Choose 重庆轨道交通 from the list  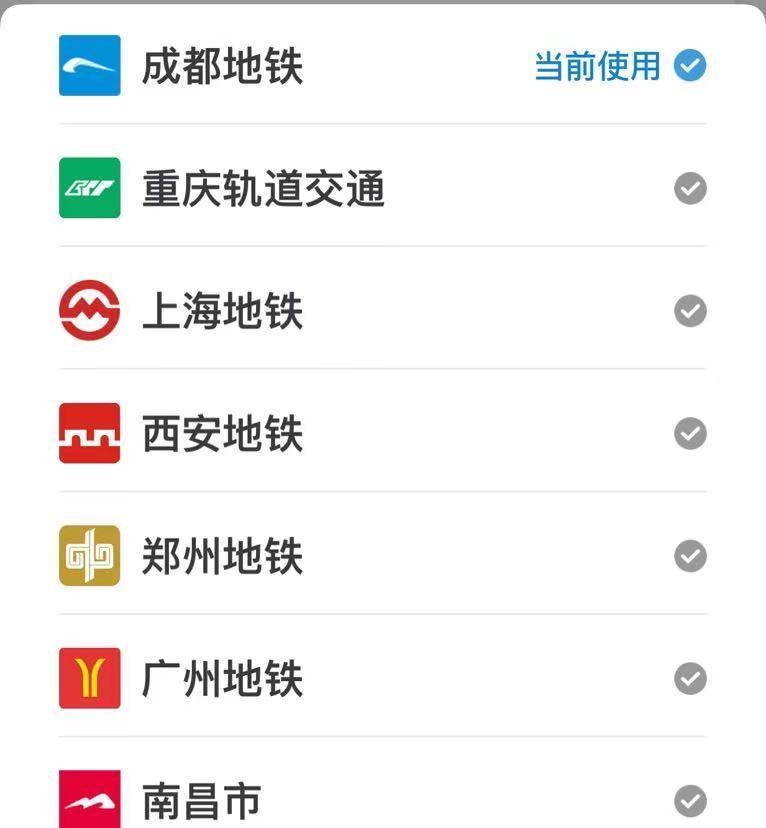(263, 189)
